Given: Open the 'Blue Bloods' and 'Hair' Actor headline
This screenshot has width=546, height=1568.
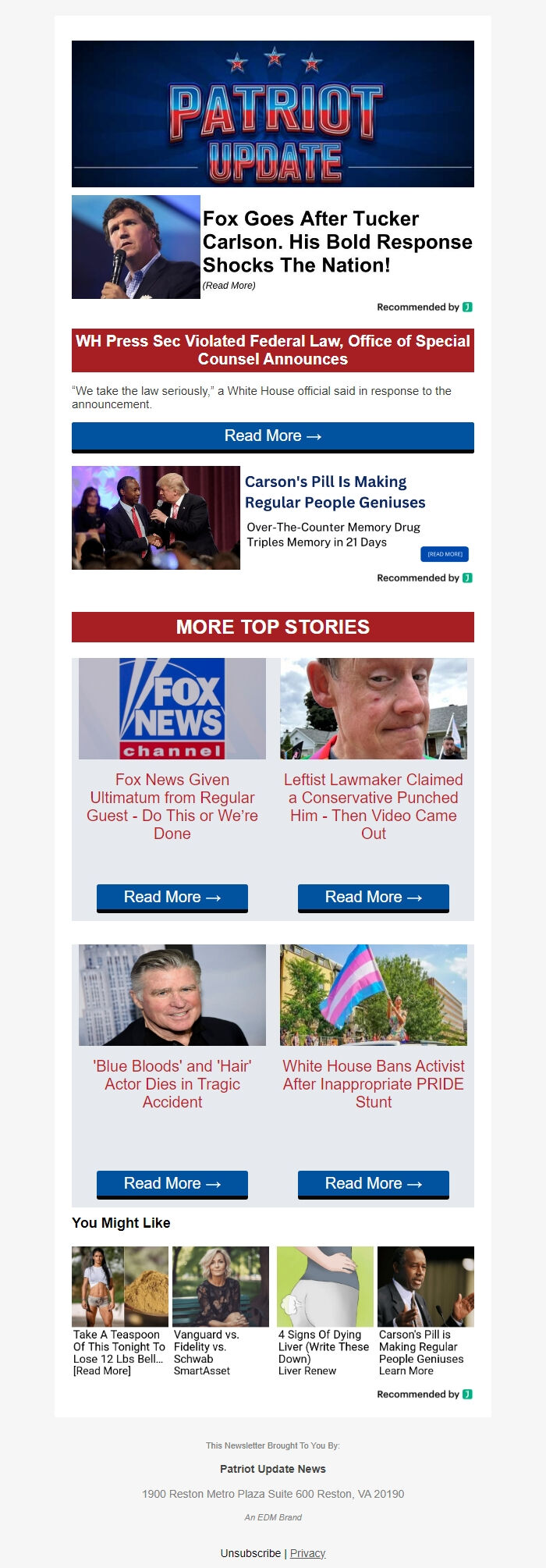Looking at the screenshot, I should [x=172, y=1084].
